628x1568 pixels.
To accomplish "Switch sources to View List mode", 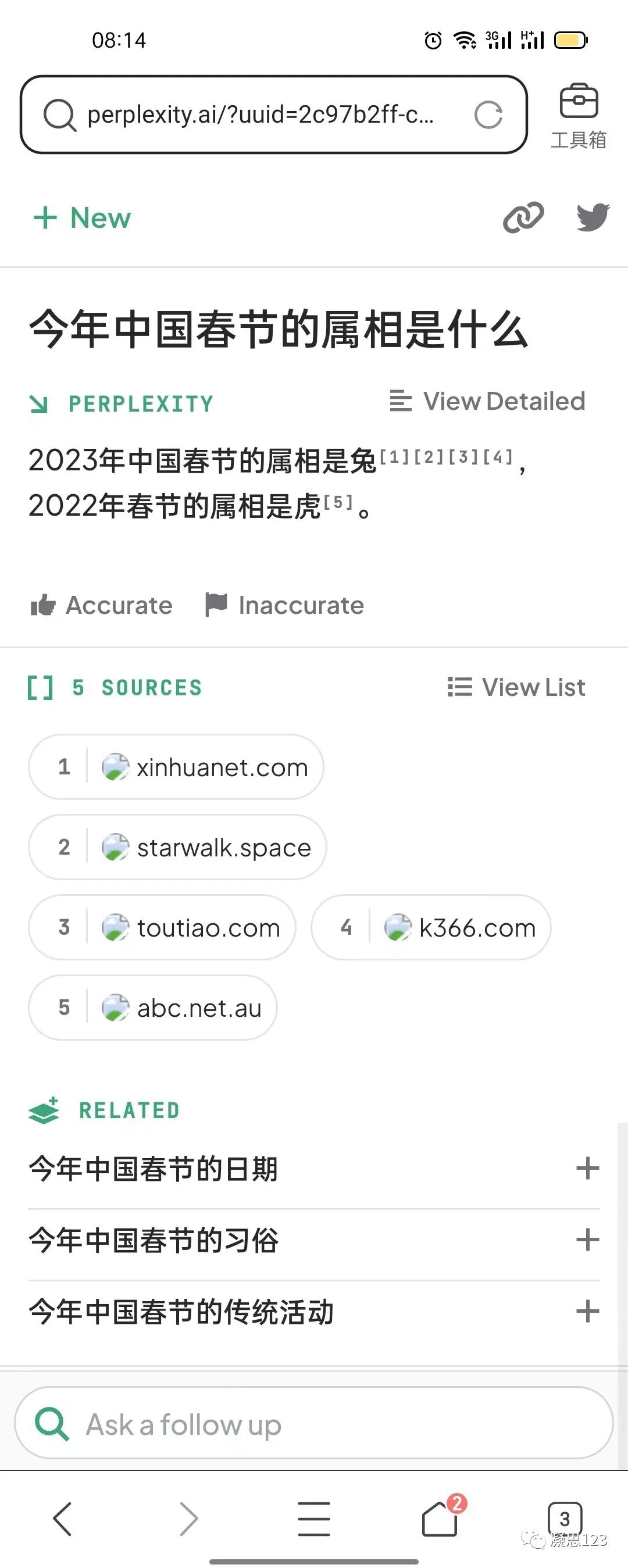I will click(x=515, y=687).
